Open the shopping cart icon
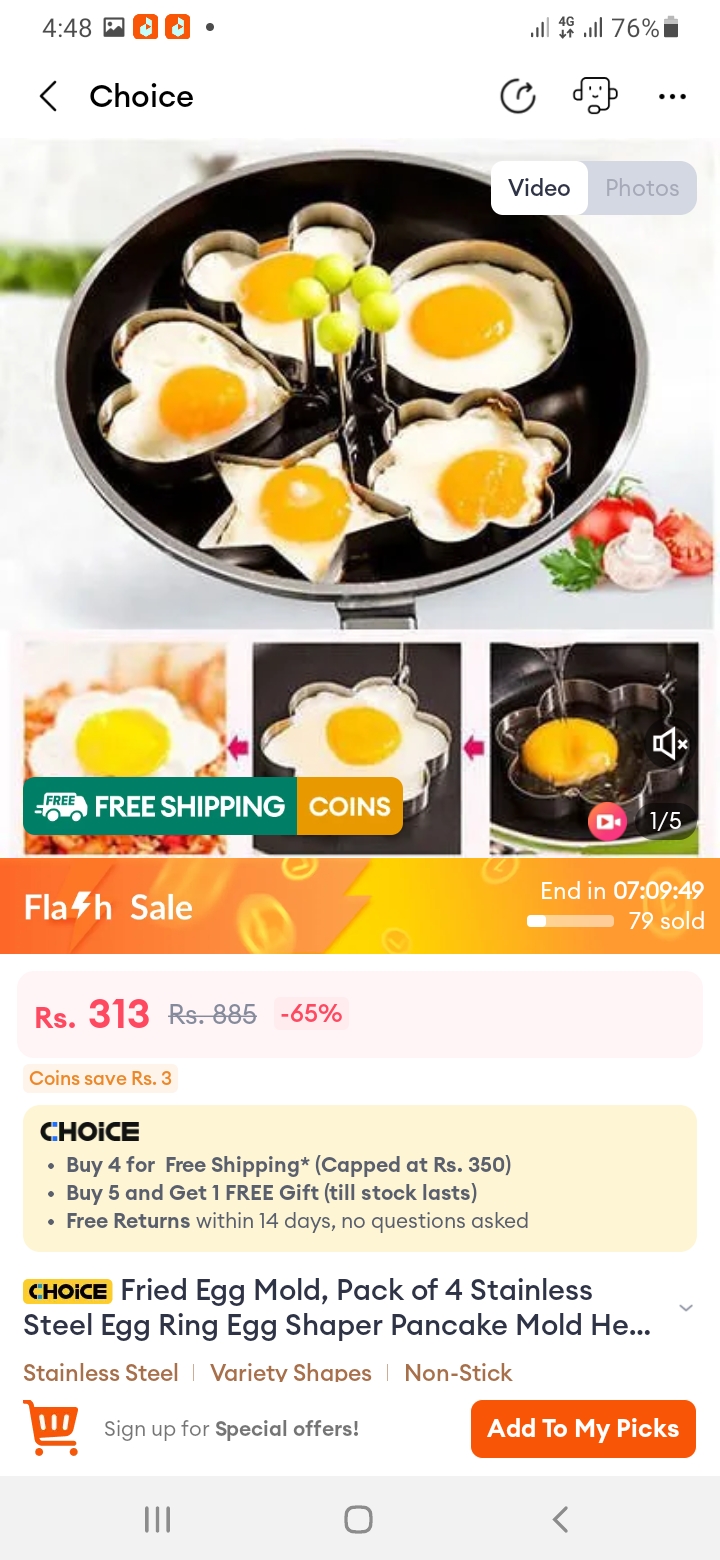720x1560 pixels. (50, 1427)
